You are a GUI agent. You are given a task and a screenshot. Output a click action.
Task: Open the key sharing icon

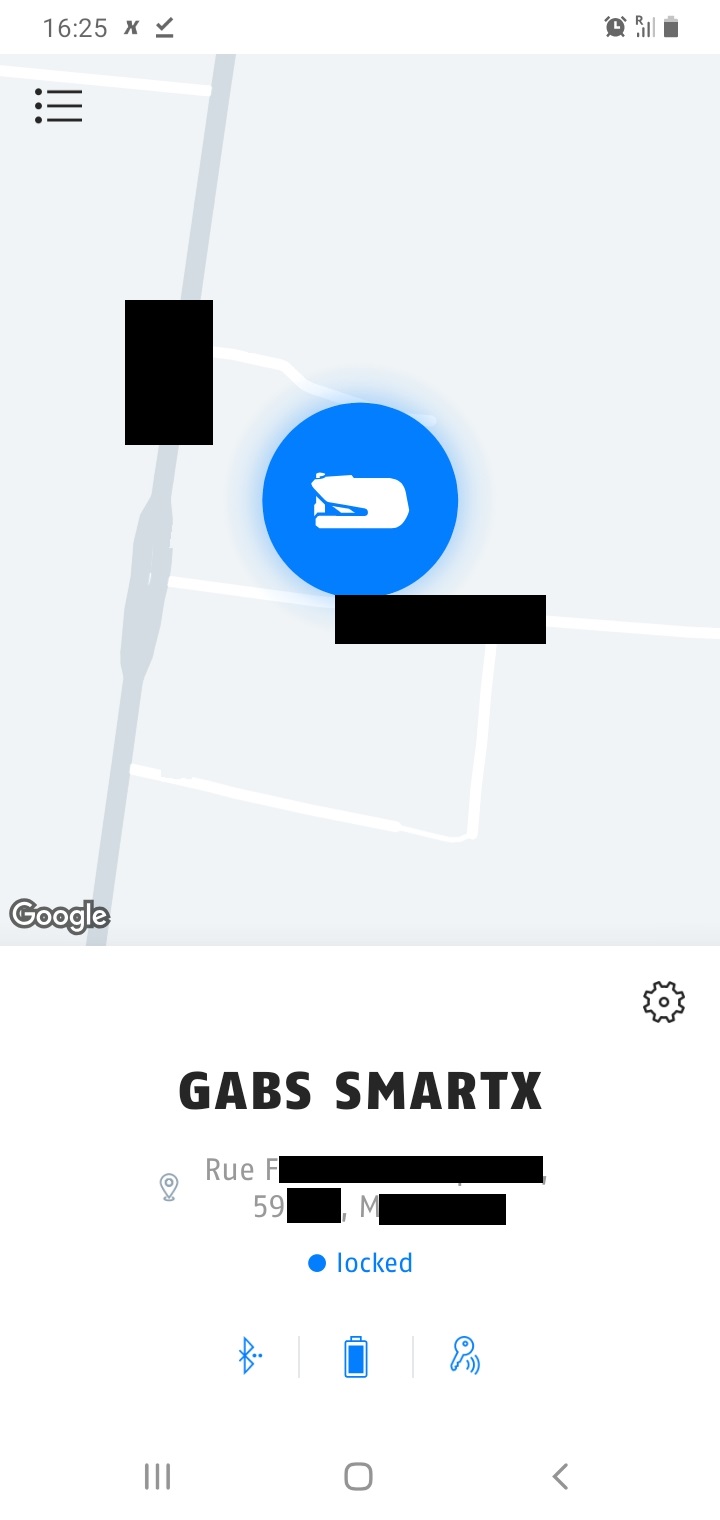click(465, 1356)
